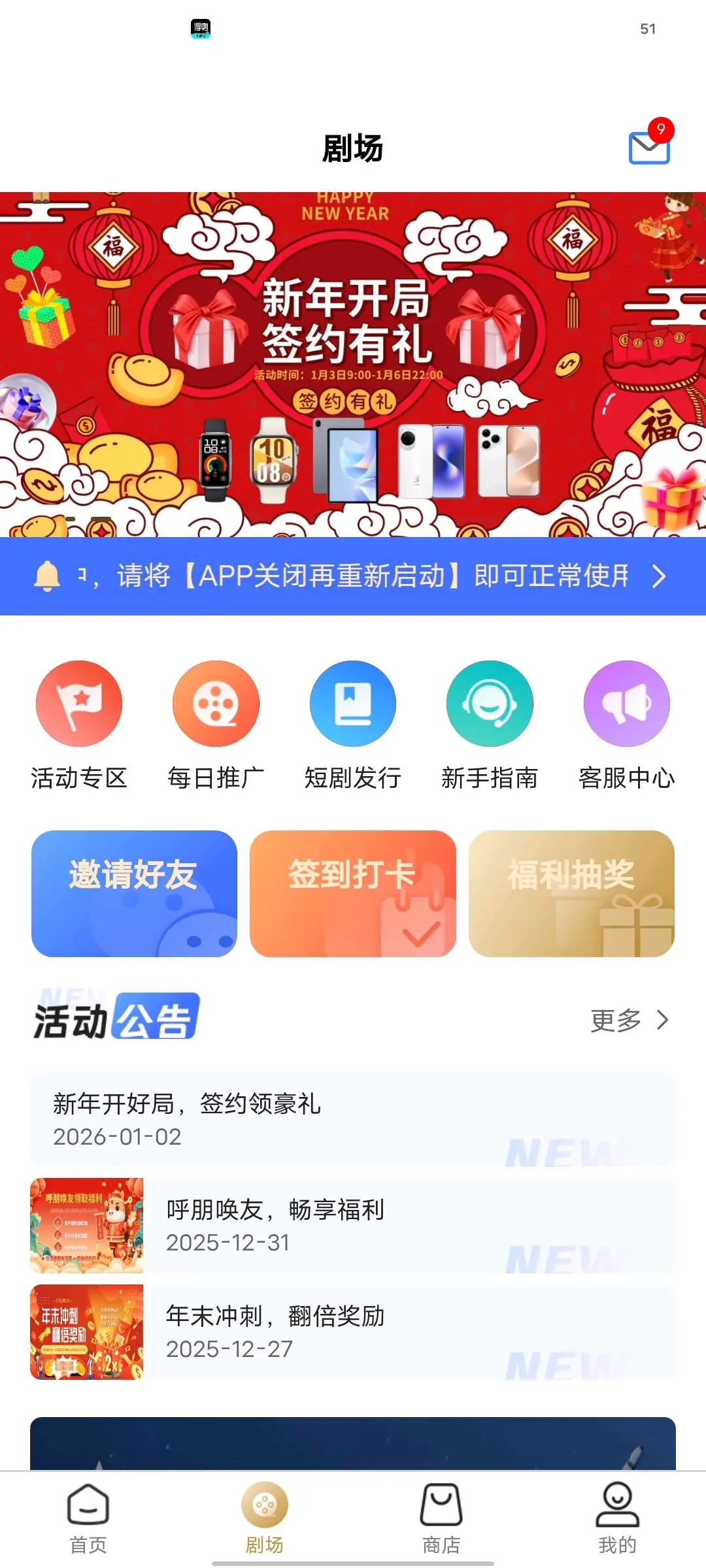Open 短剧发行 book icon
Screen dimensions: 706x1568
(x=352, y=703)
